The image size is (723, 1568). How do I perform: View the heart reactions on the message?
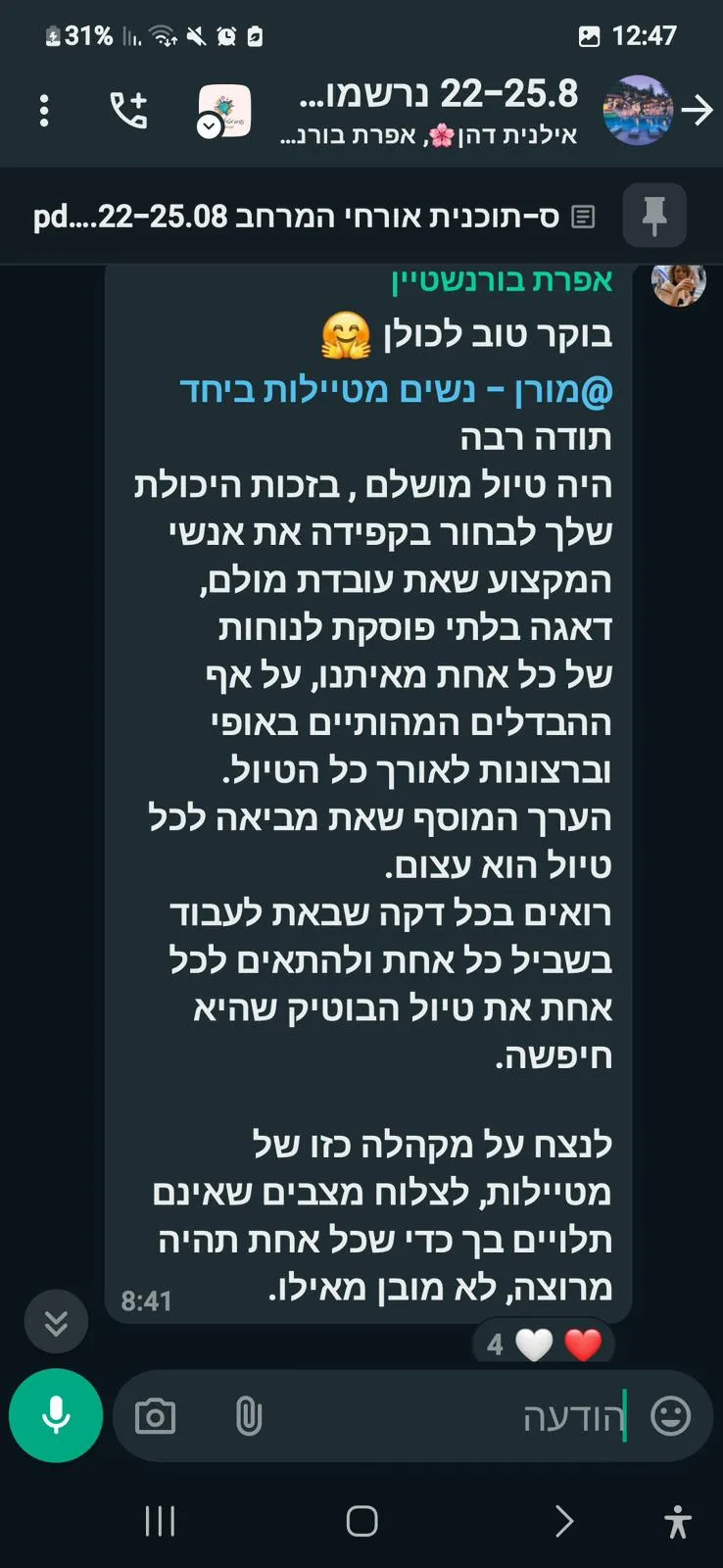pos(543,1345)
